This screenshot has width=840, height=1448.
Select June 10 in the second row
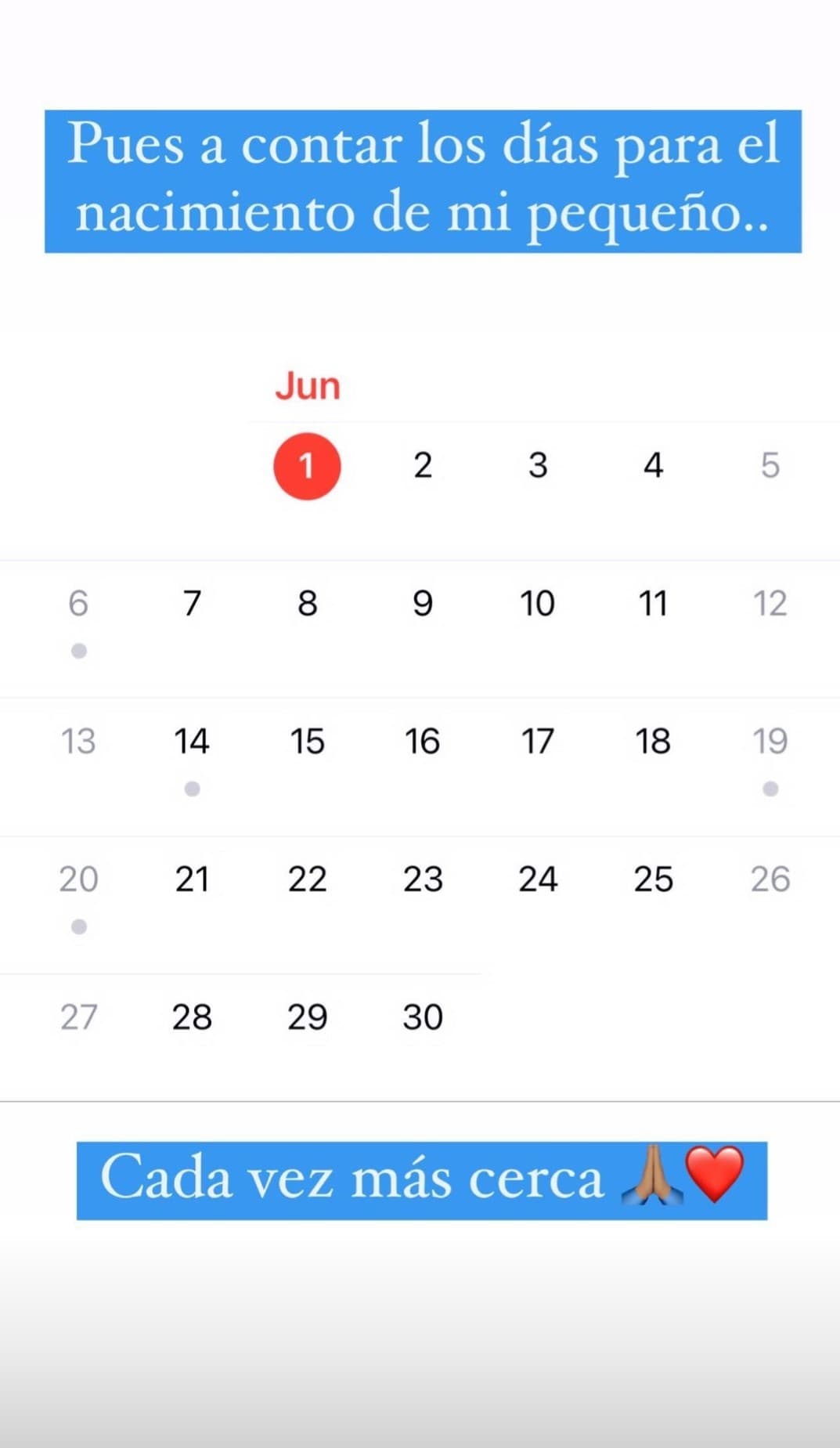point(538,603)
